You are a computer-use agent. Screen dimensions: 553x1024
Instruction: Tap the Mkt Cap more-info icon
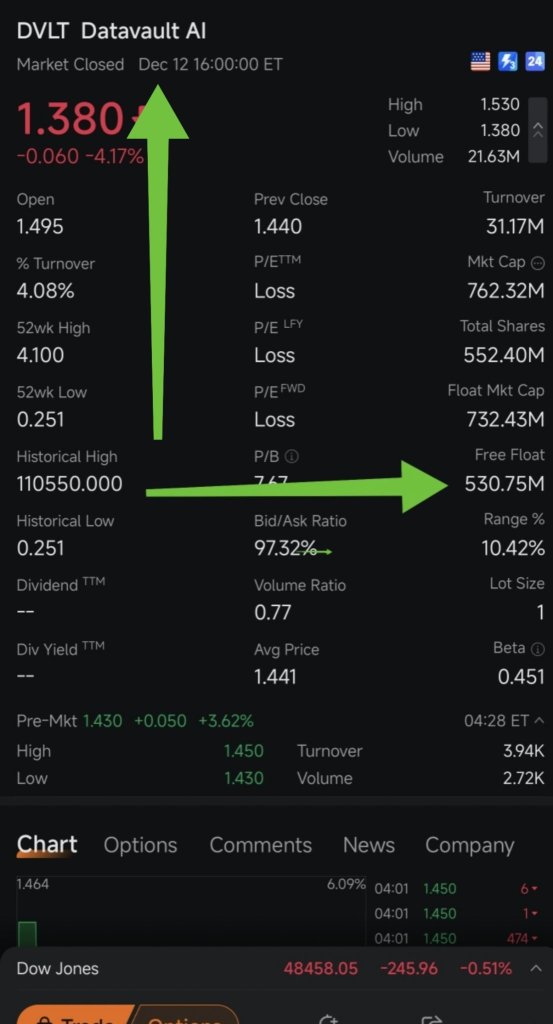pyautogui.click(x=538, y=263)
